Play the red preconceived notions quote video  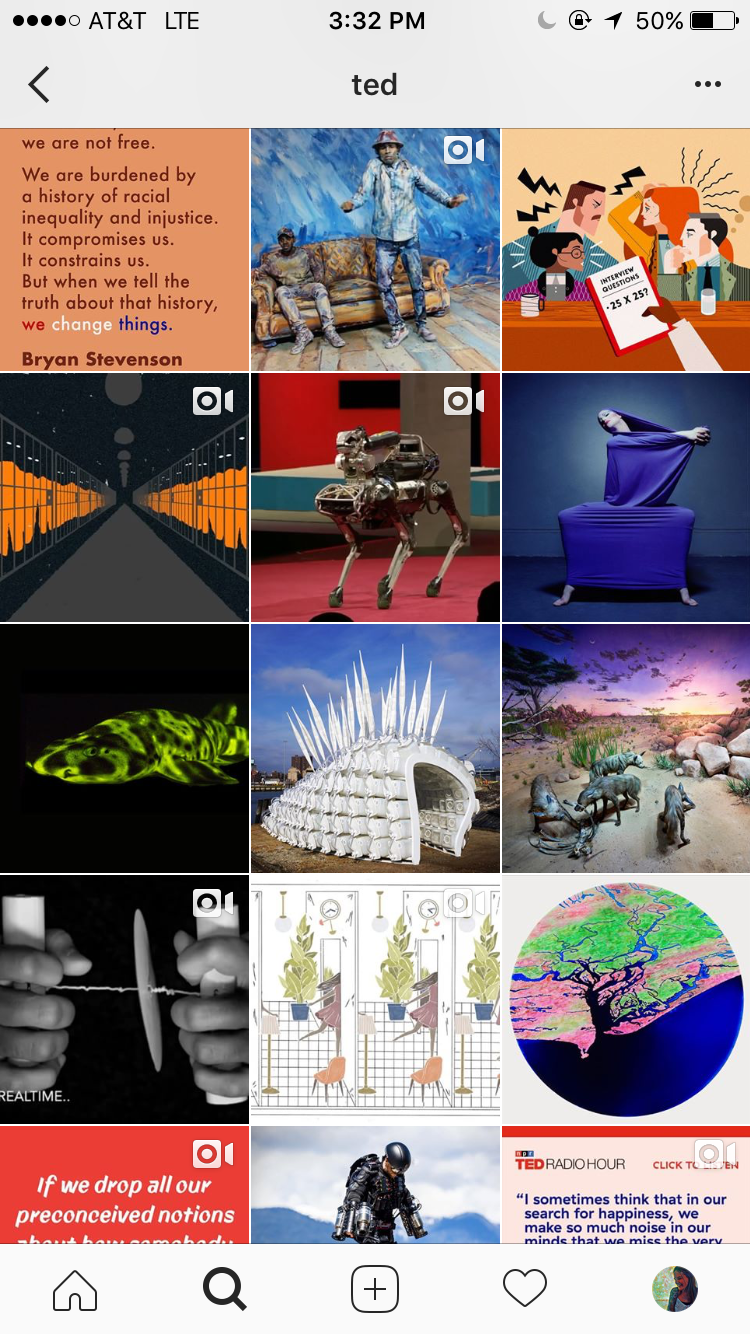[124, 1185]
